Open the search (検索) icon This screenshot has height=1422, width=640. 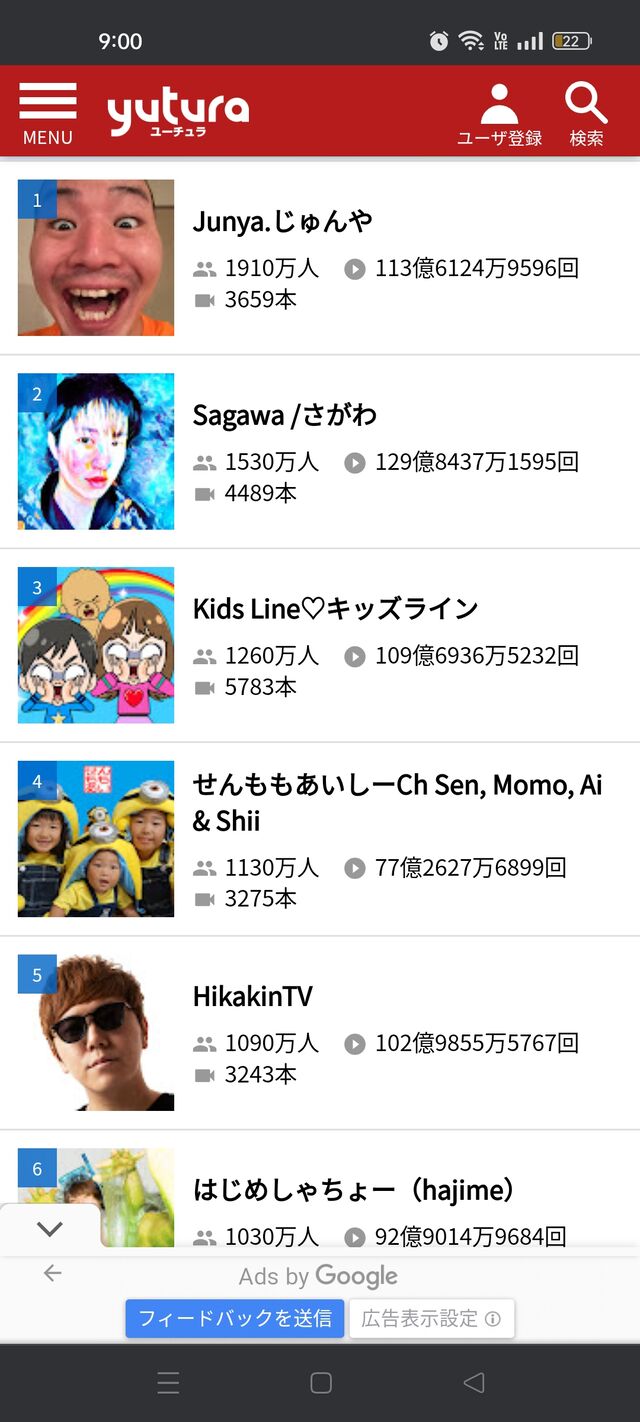click(586, 114)
